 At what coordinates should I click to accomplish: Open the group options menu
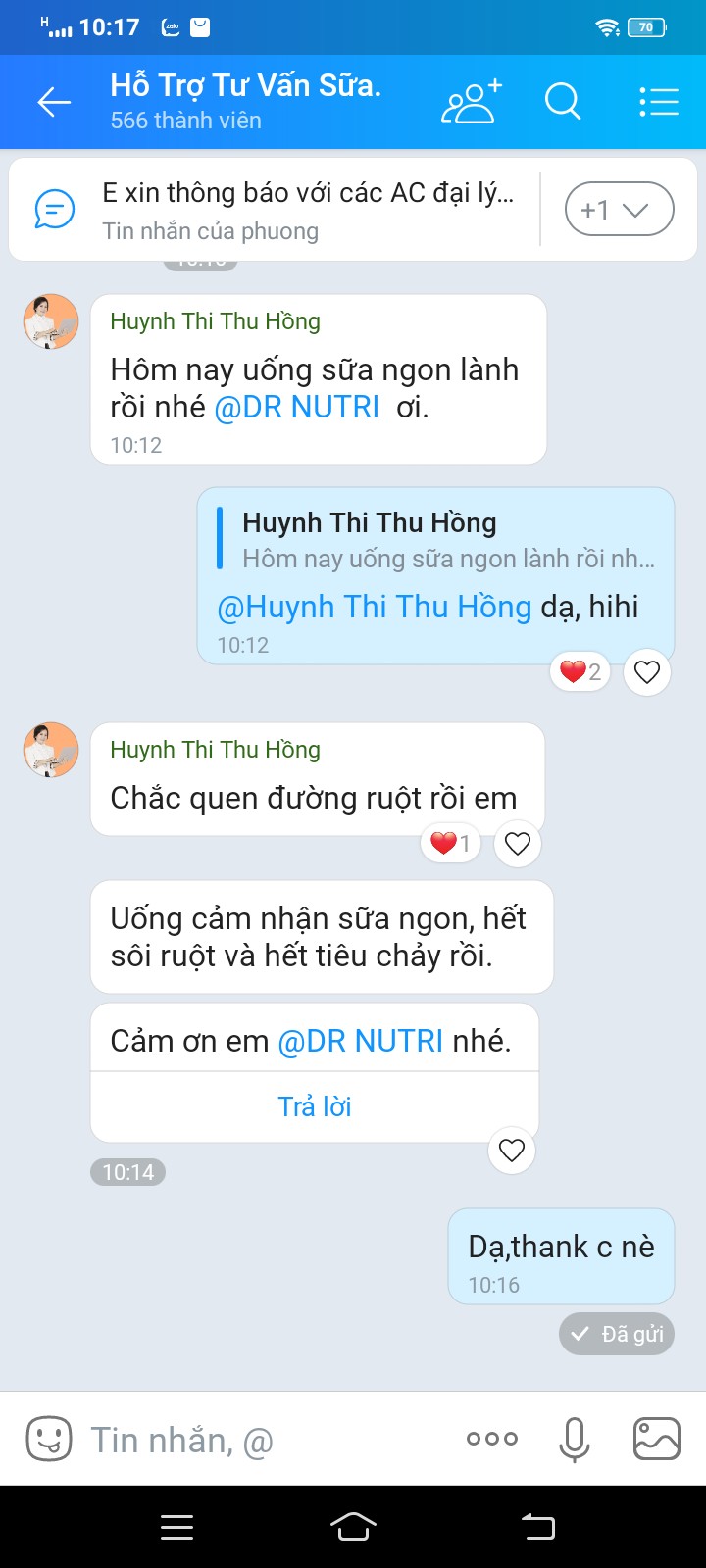click(658, 102)
